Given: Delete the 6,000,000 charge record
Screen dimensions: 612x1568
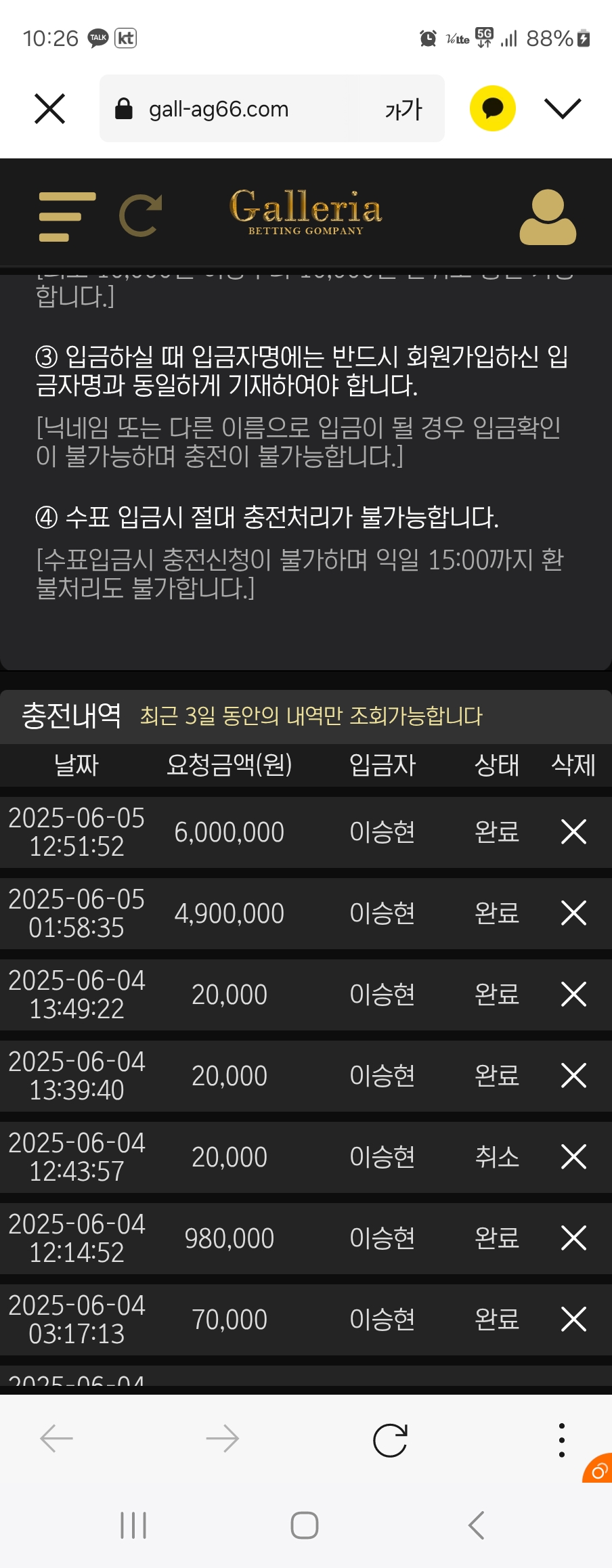Looking at the screenshot, I should pyautogui.click(x=573, y=831).
